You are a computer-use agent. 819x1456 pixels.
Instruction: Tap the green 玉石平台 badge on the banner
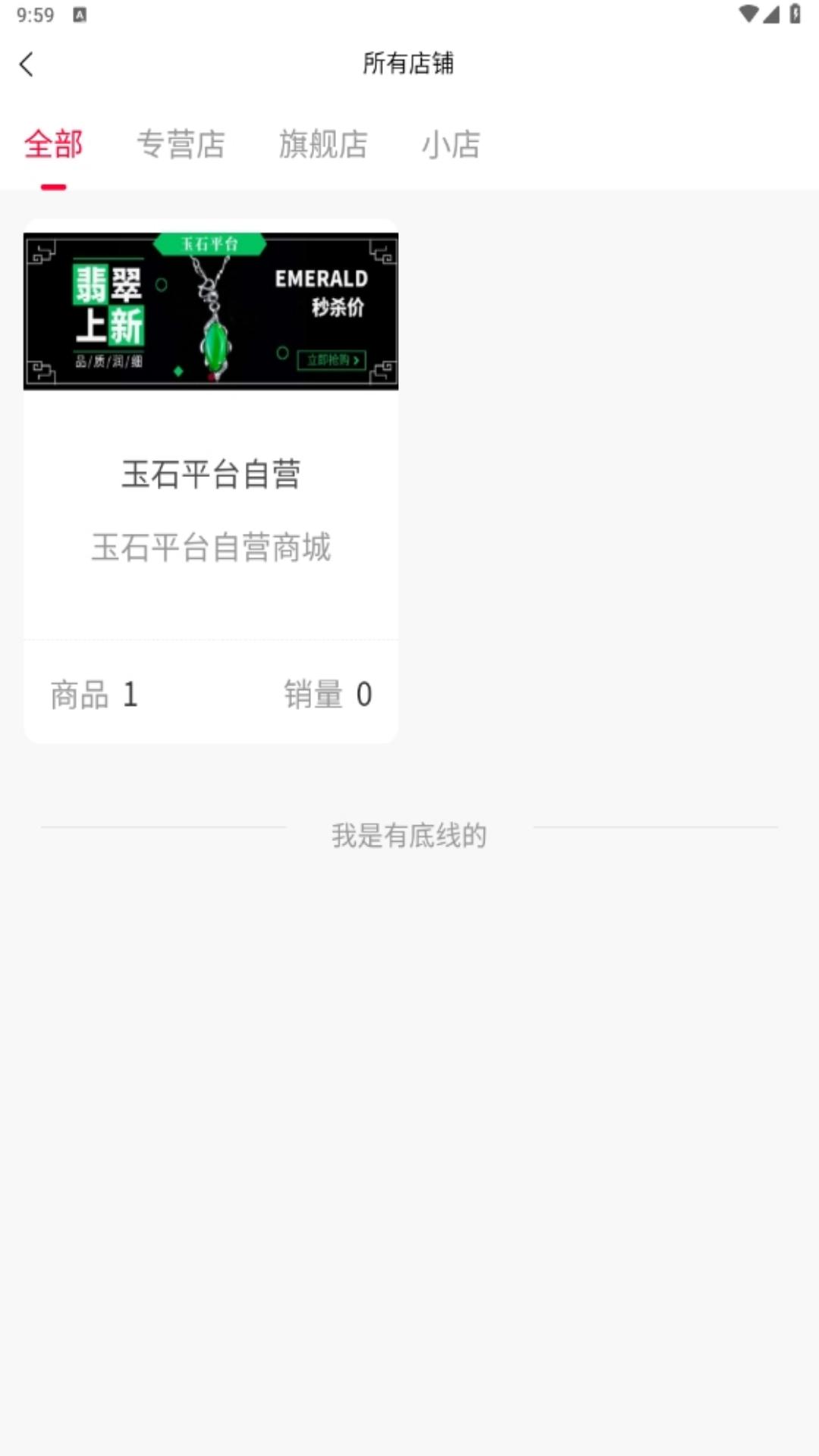(210, 243)
